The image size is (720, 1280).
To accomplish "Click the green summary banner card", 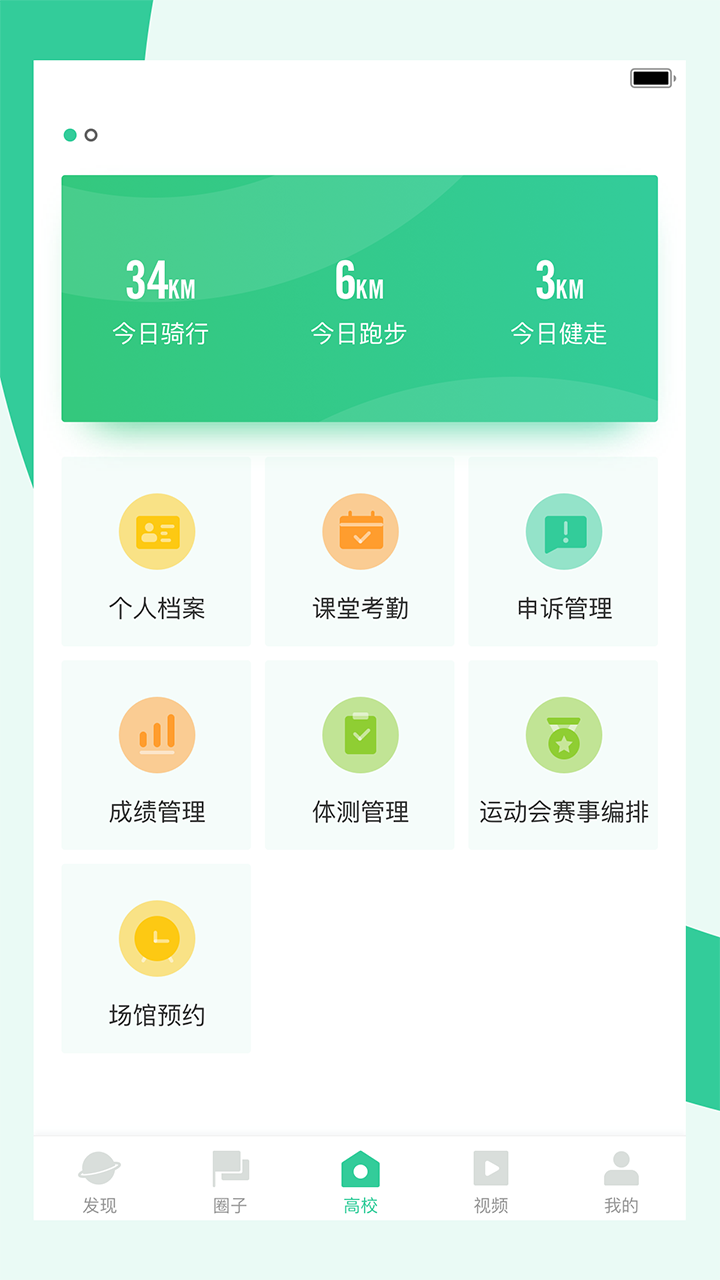I will (359, 298).
